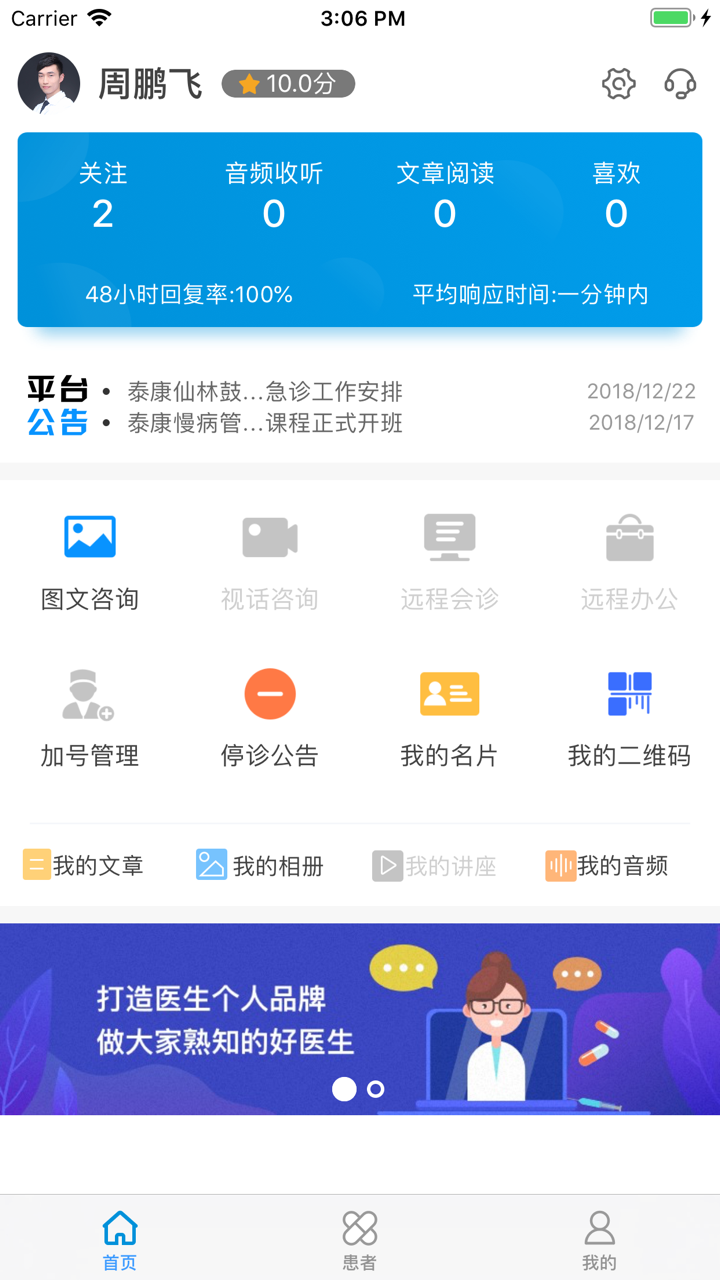
Task: Switch to the 我的 profile tab
Action: [x=598, y=1235]
